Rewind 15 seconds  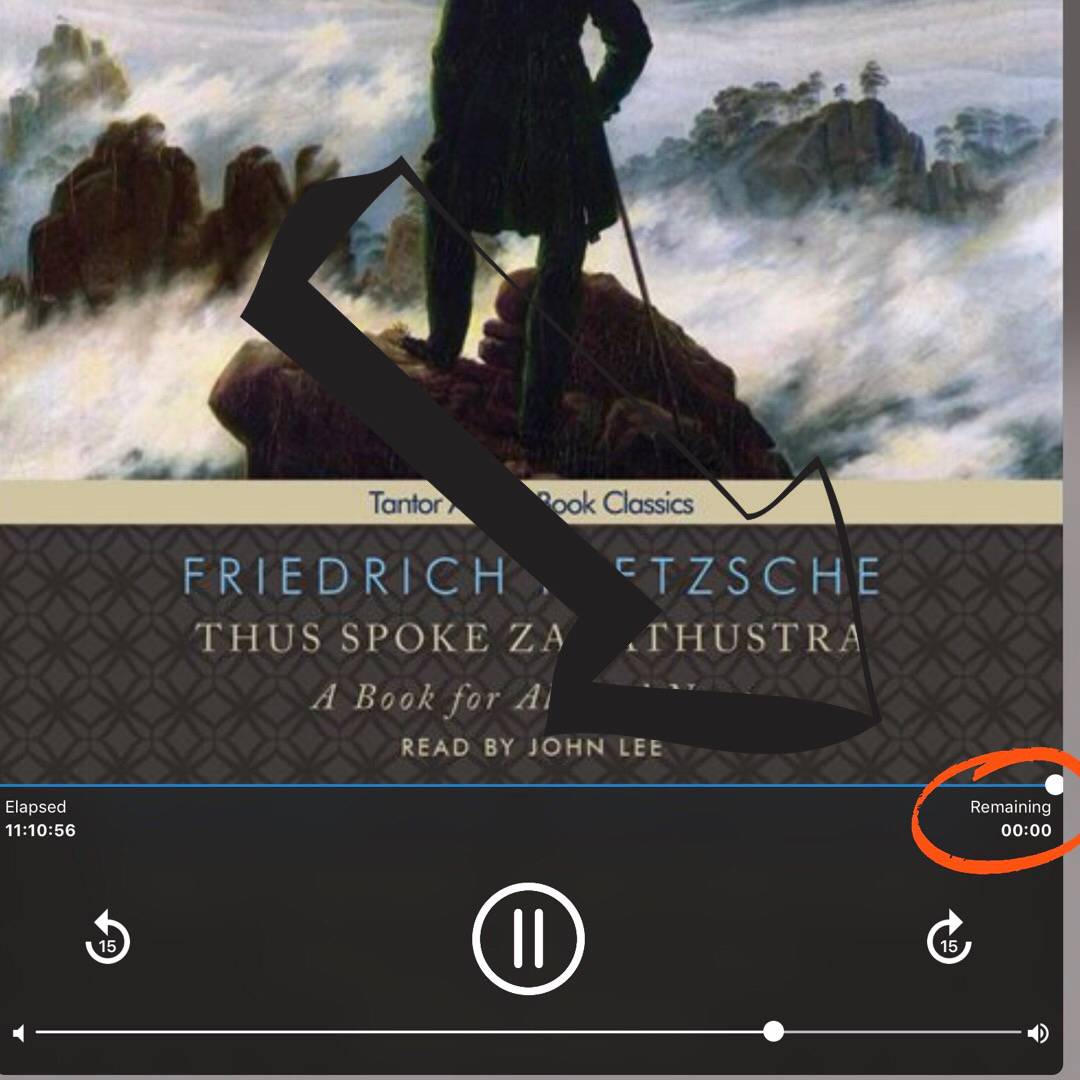coord(107,940)
